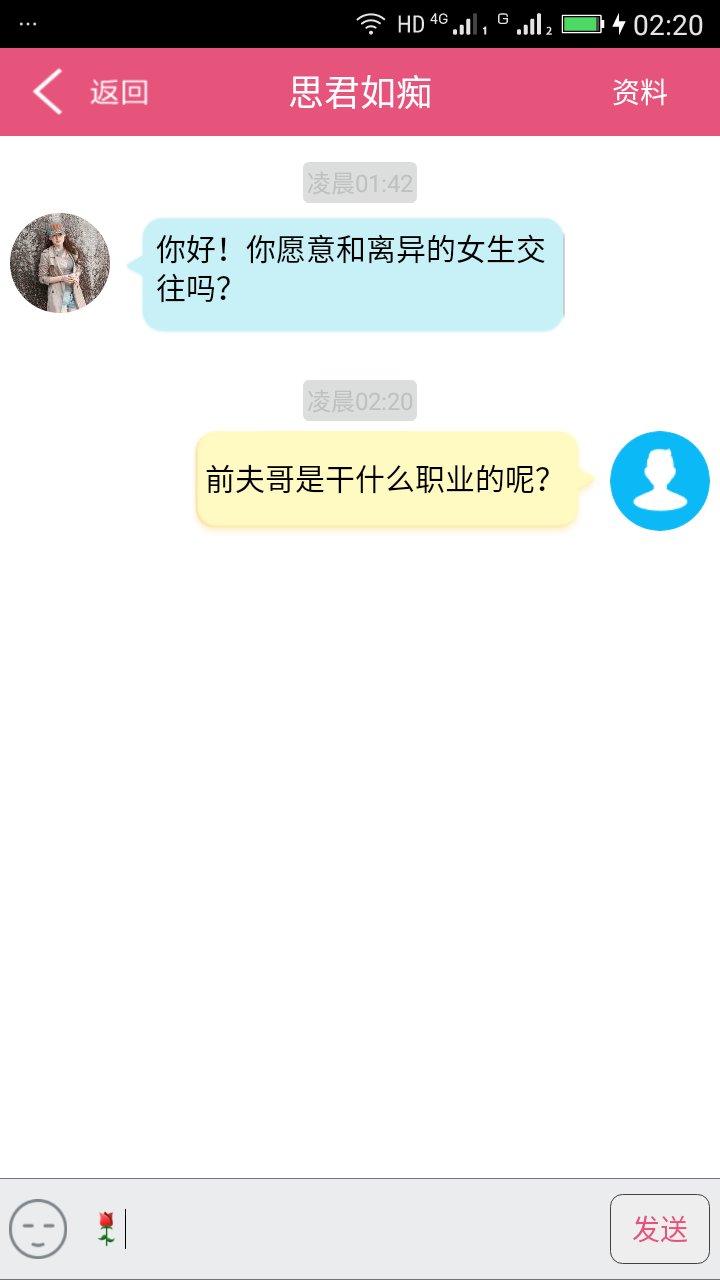Open the 资料 profile page
This screenshot has height=1280, width=720.
point(639,92)
